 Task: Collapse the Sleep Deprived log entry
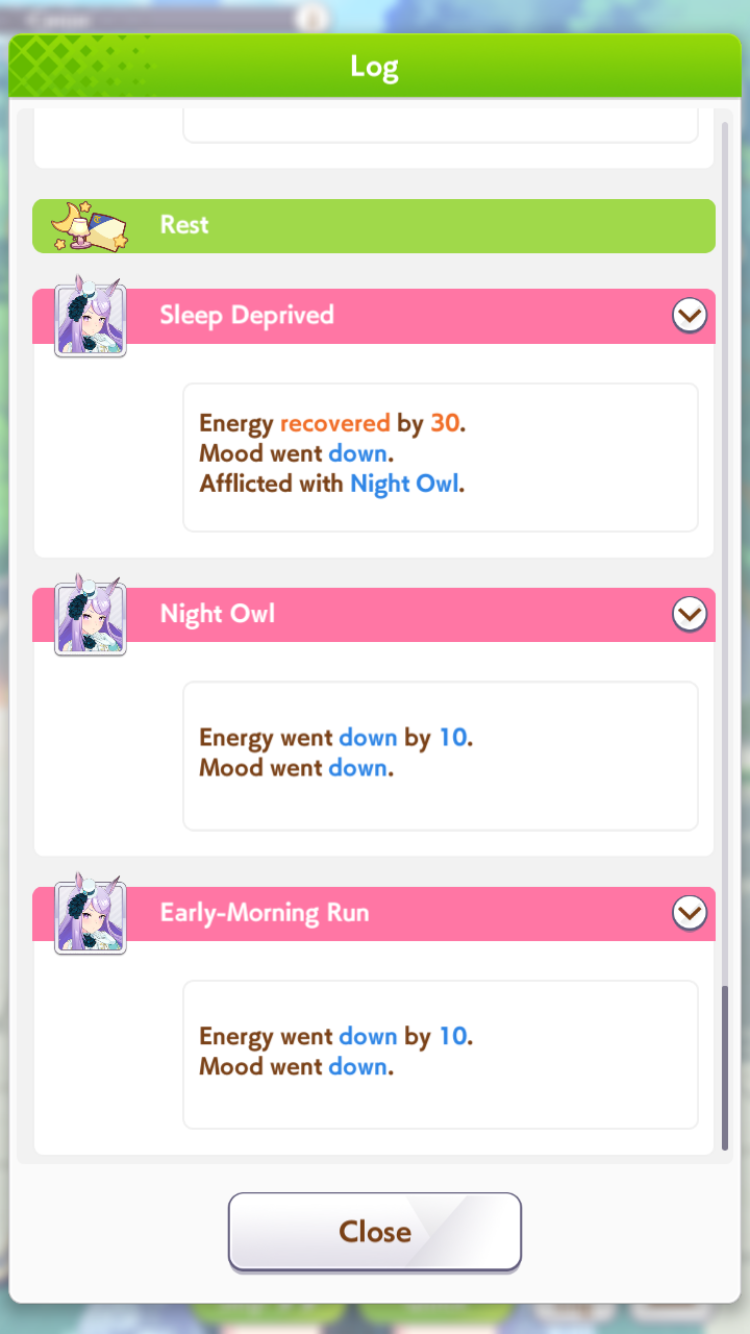690,316
